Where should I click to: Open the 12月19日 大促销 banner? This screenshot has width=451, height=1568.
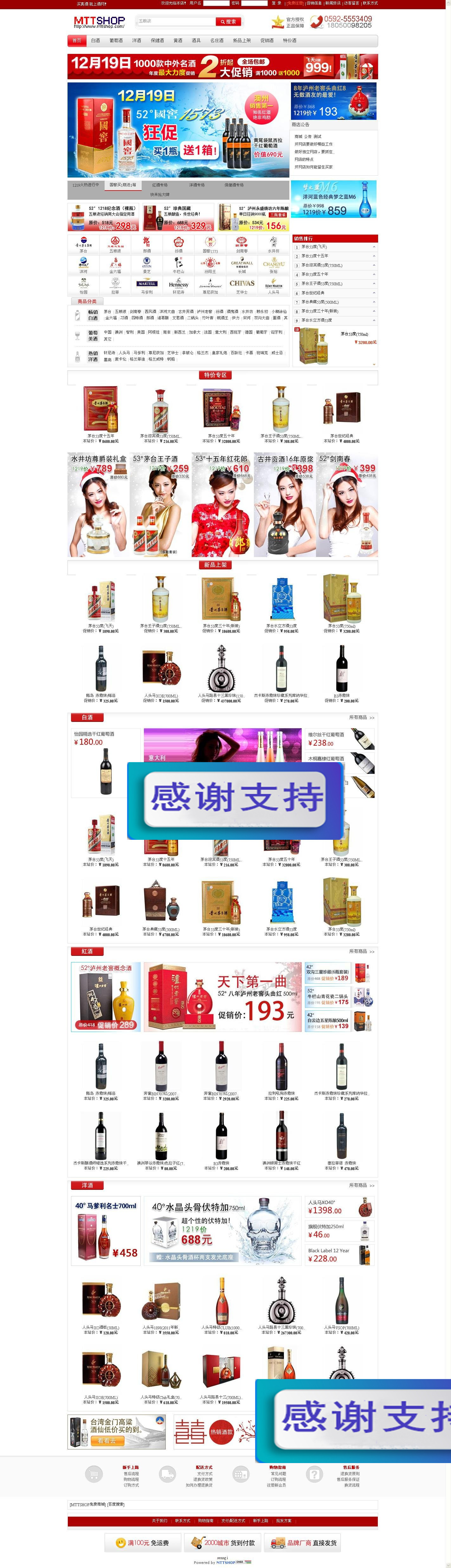(222, 66)
